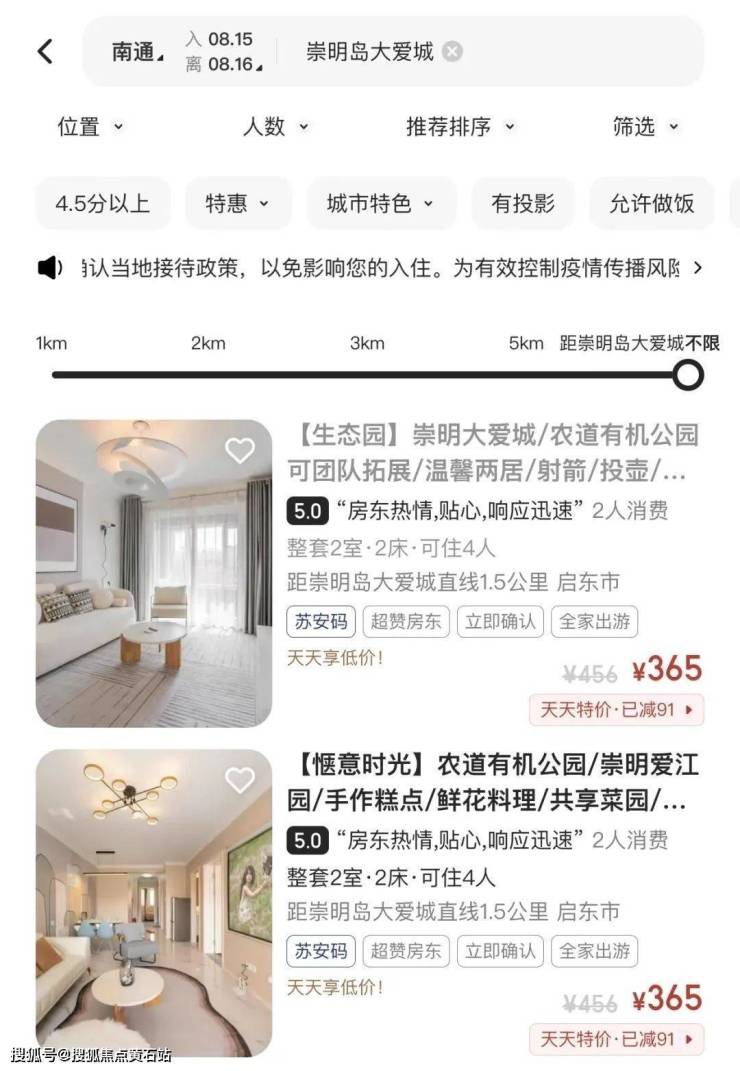This screenshot has width=740, height=1071.
Task: Open the 推荐排序 sorting dropdown
Action: 459,127
